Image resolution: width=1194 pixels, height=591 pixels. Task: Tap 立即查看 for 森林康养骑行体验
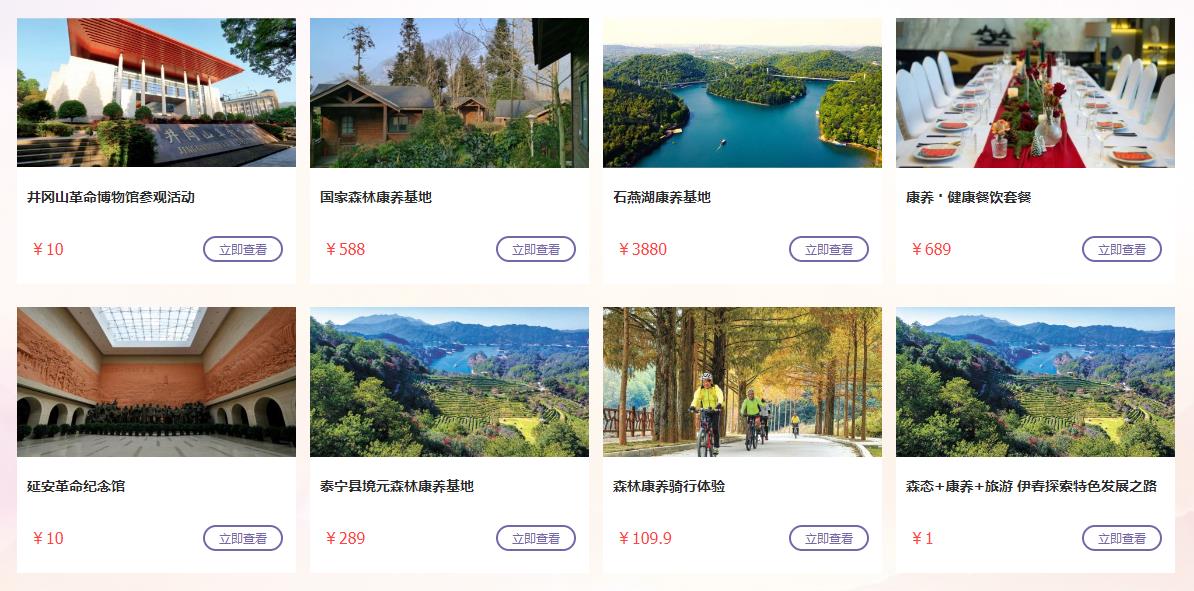(x=829, y=538)
